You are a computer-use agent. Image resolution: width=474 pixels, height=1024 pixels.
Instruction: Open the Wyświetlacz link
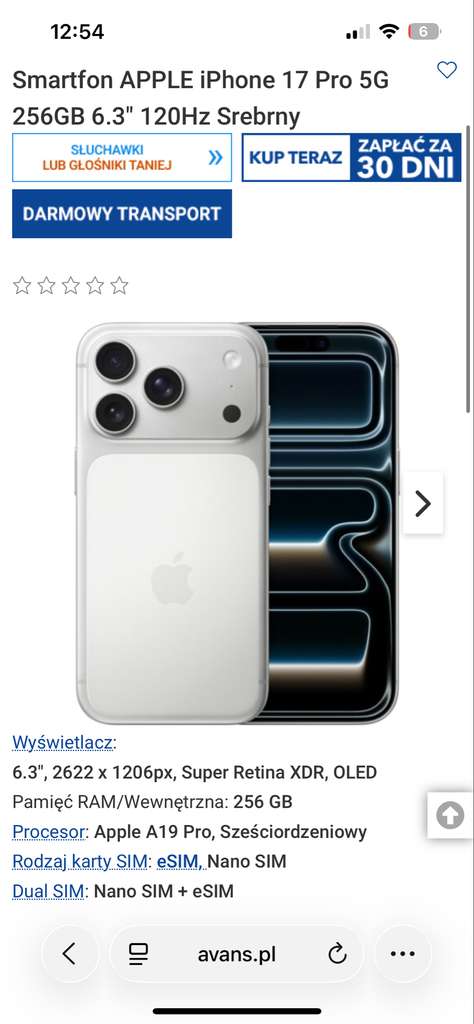pyautogui.click(x=64, y=743)
